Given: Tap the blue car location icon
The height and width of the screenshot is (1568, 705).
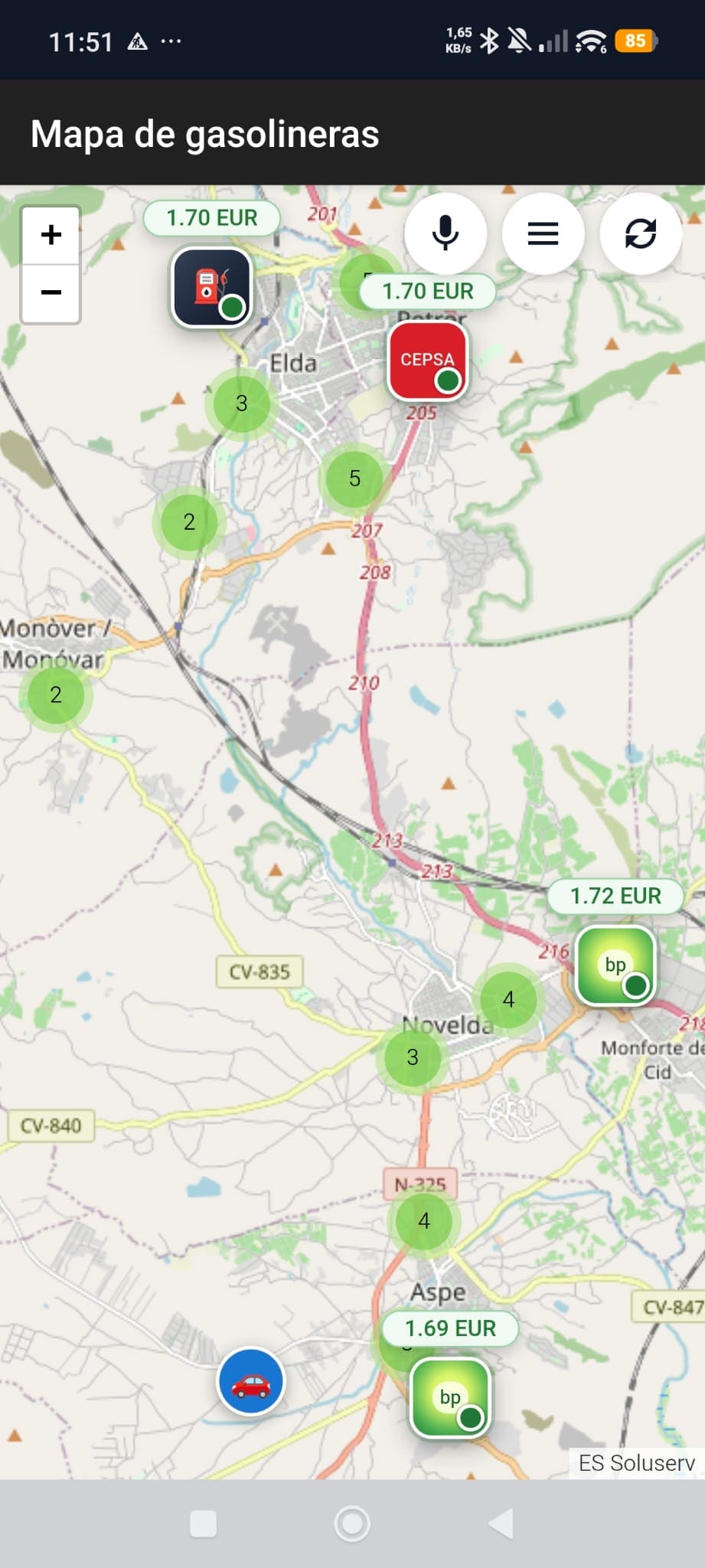Looking at the screenshot, I should [250, 1380].
